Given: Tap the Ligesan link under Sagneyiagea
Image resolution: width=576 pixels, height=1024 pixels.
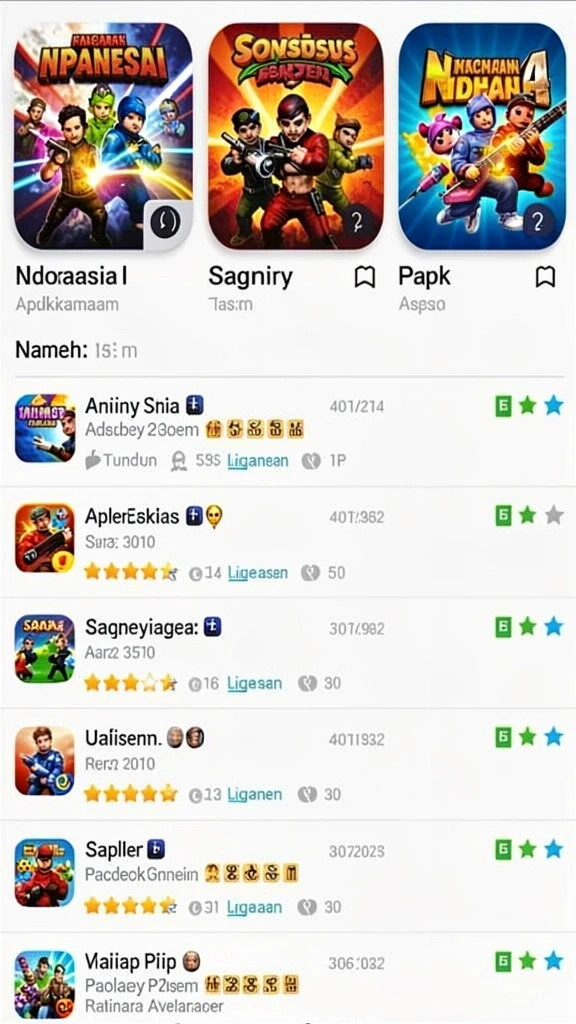Looking at the screenshot, I should (255, 684).
